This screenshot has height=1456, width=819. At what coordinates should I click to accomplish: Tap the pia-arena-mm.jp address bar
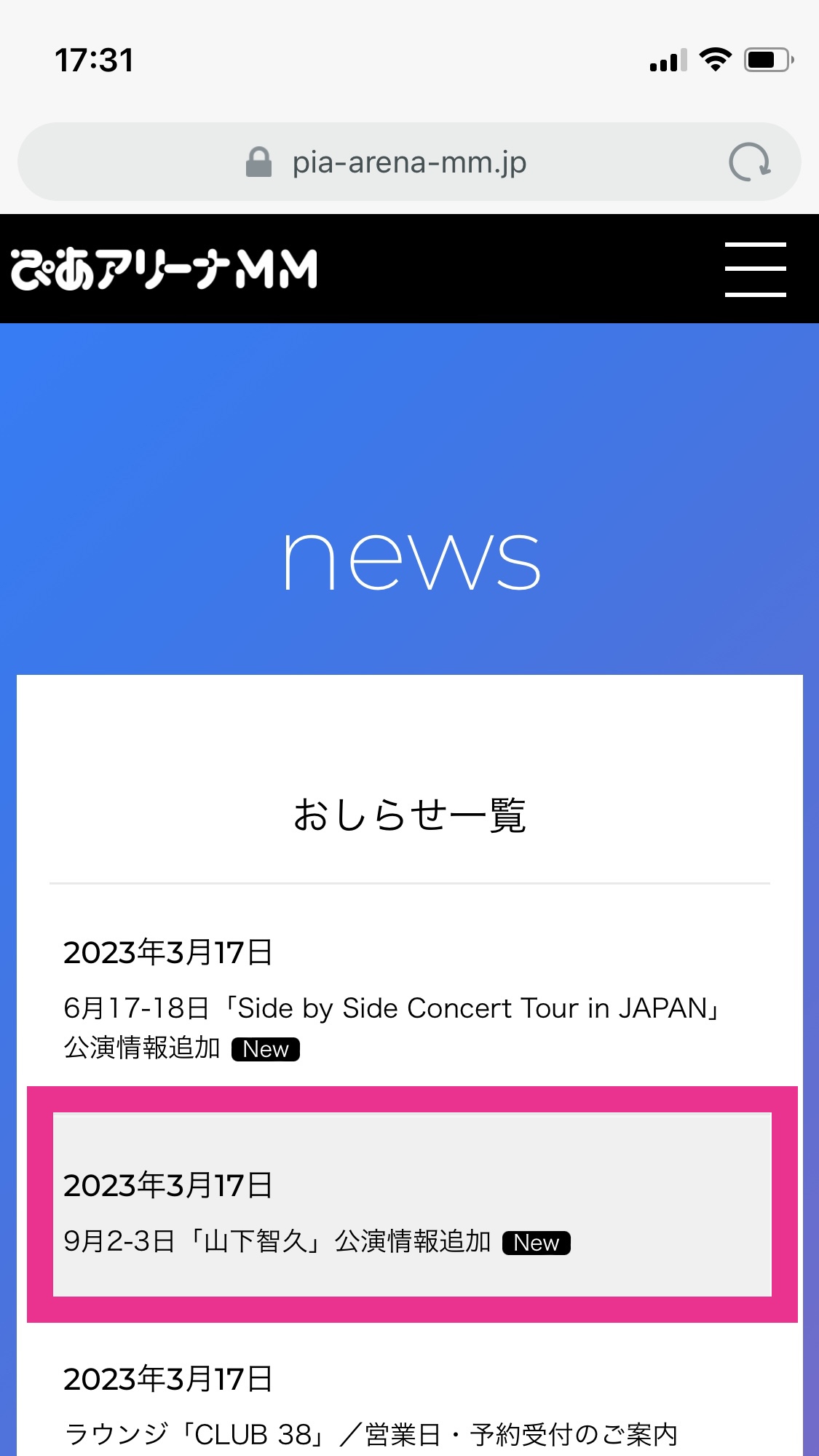coord(409,162)
